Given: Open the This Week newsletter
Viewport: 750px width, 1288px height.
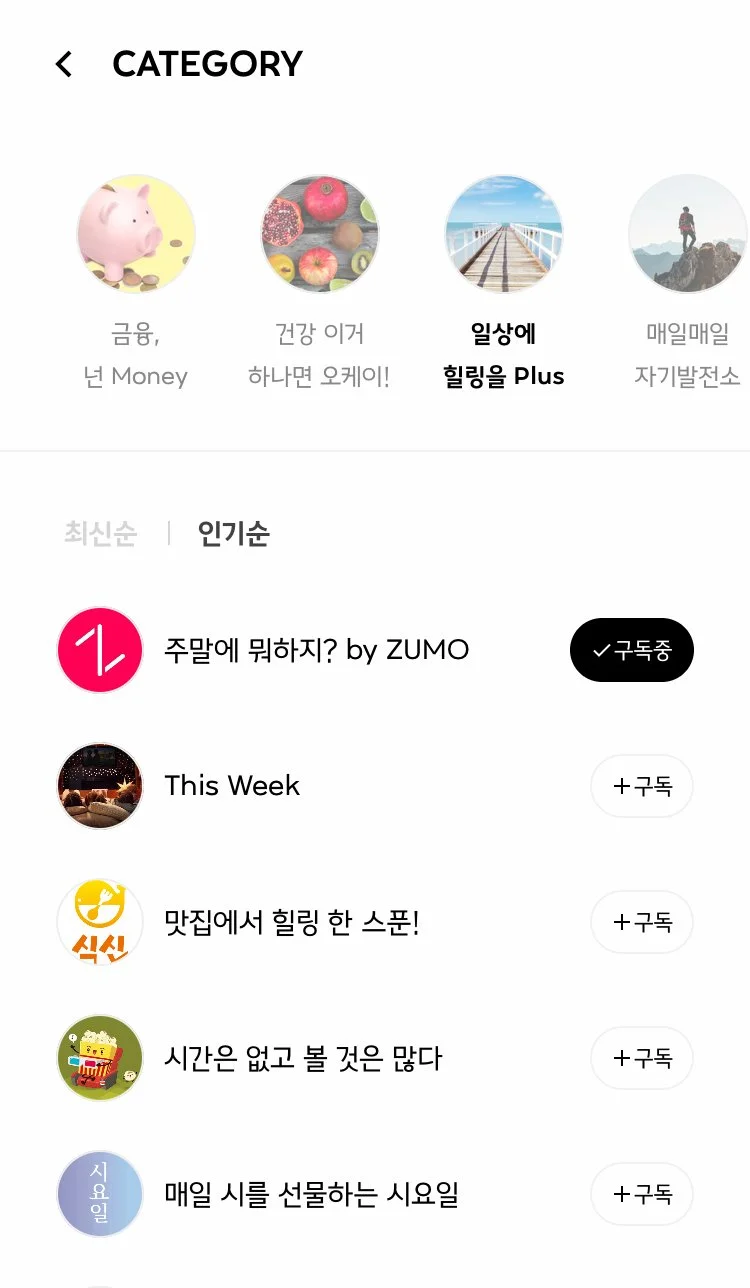Looking at the screenshot, I should 232,786.
